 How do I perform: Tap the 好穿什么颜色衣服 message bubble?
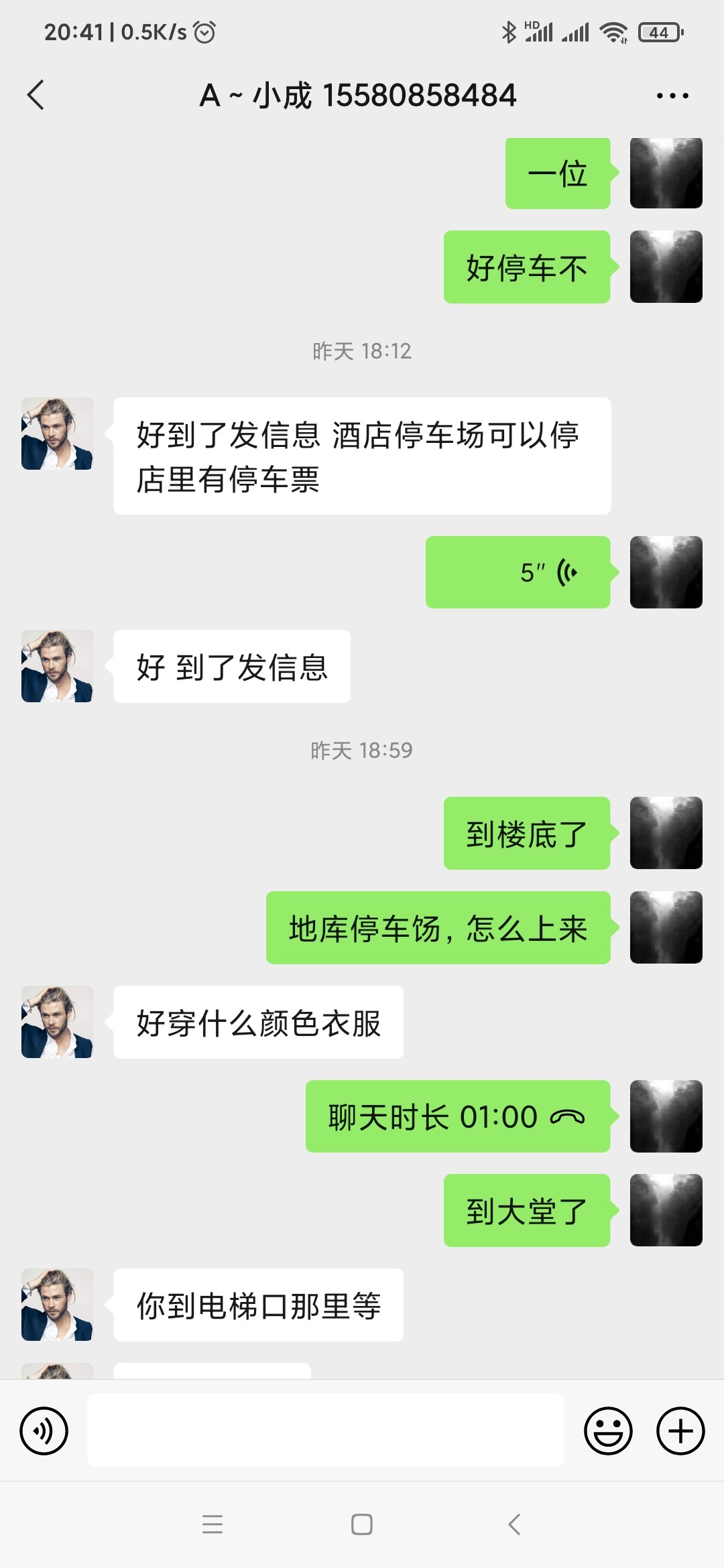[259, 1023]
